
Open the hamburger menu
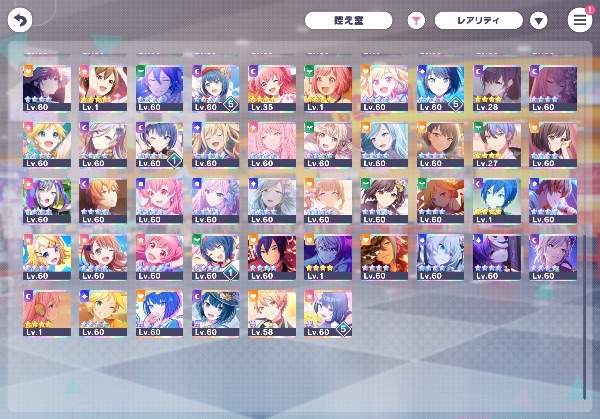point(579,20)
